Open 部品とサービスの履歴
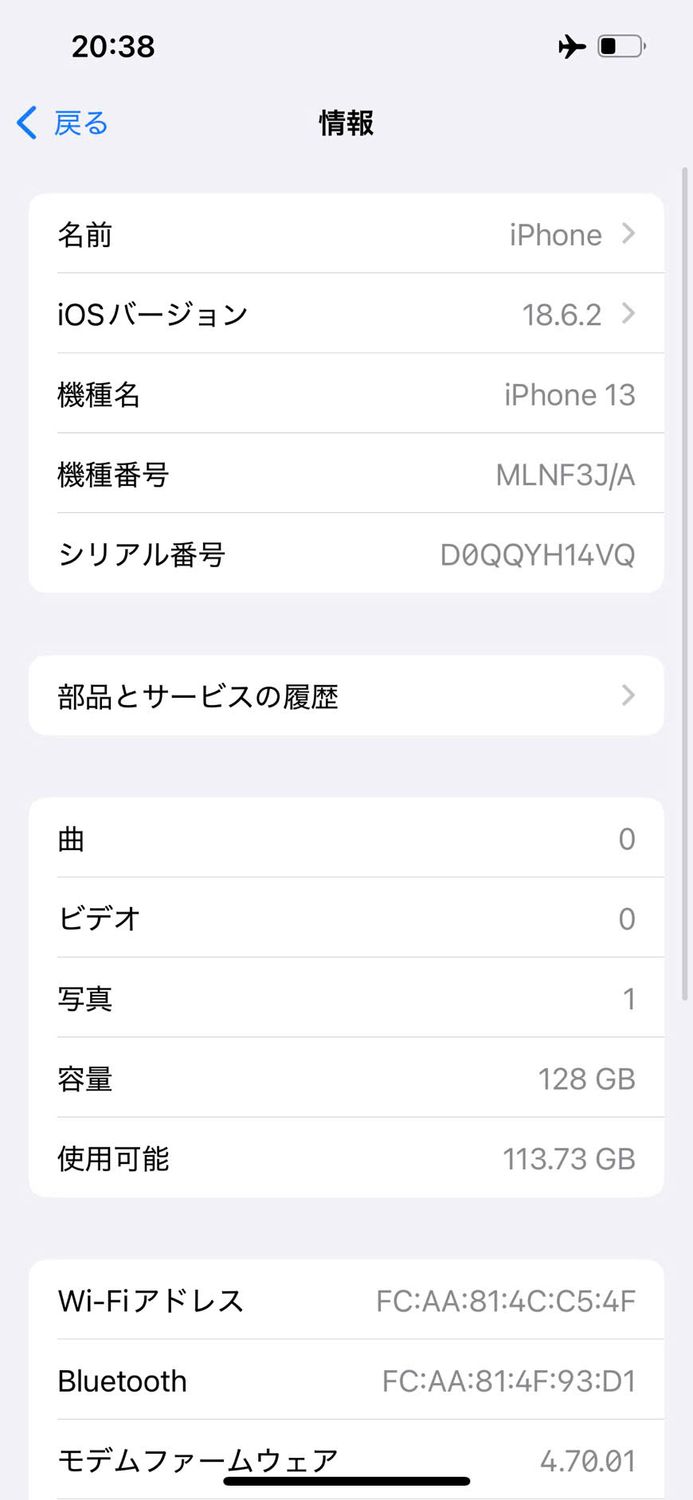This screenshot has width=693, height=1500. click(x=346, y=696)
